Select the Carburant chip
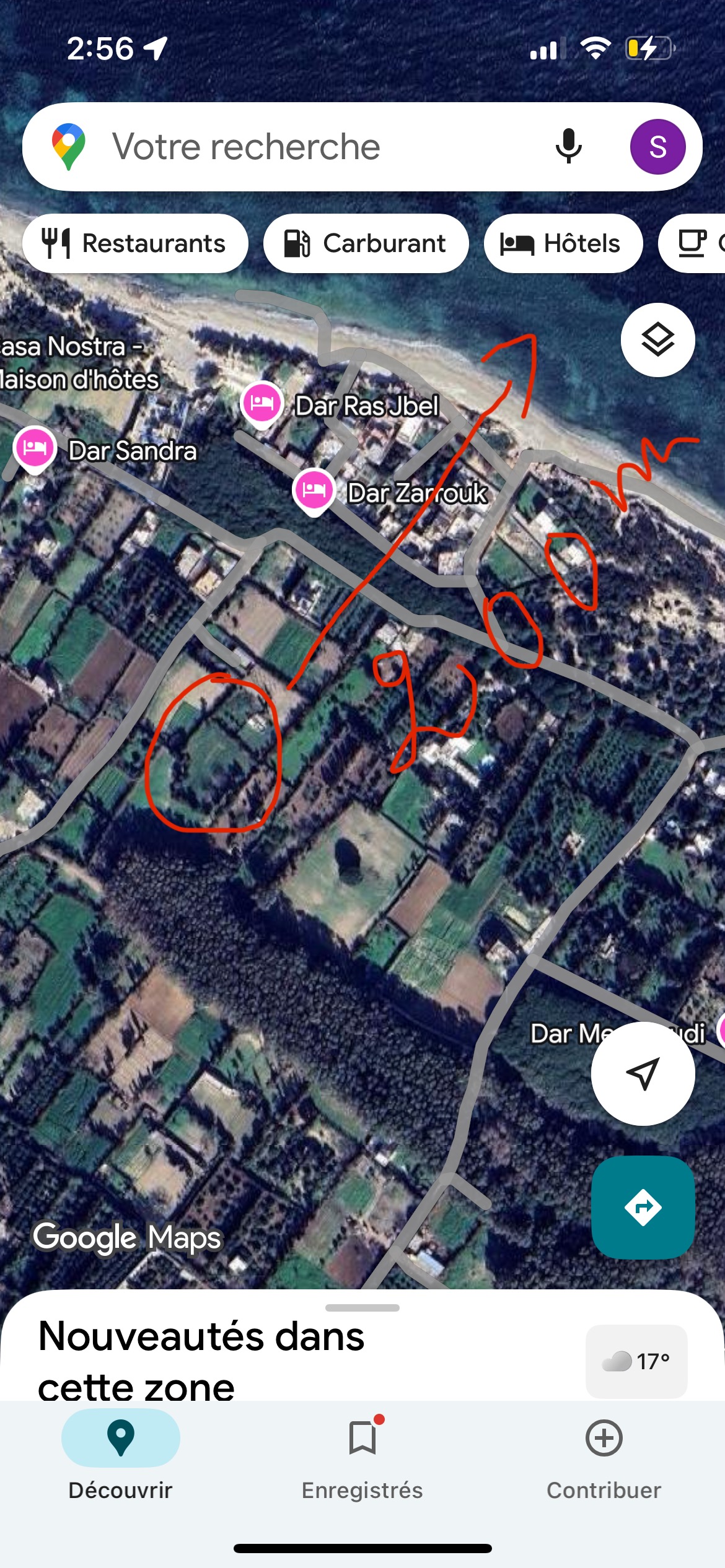Screen dimensions: 725x1568 click(366, 243)
